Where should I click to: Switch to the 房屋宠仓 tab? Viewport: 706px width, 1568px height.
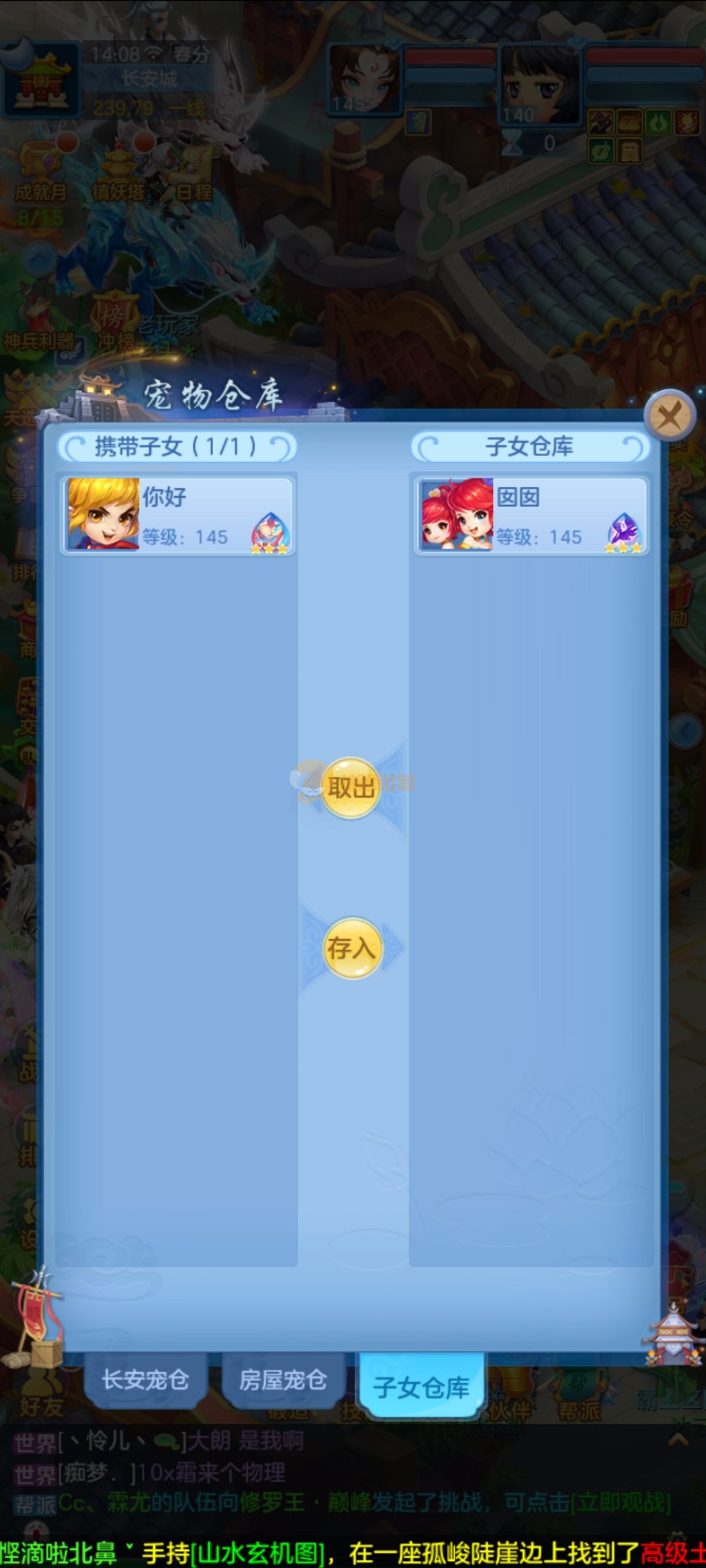pyautogui.click(x=283, y=1380)
